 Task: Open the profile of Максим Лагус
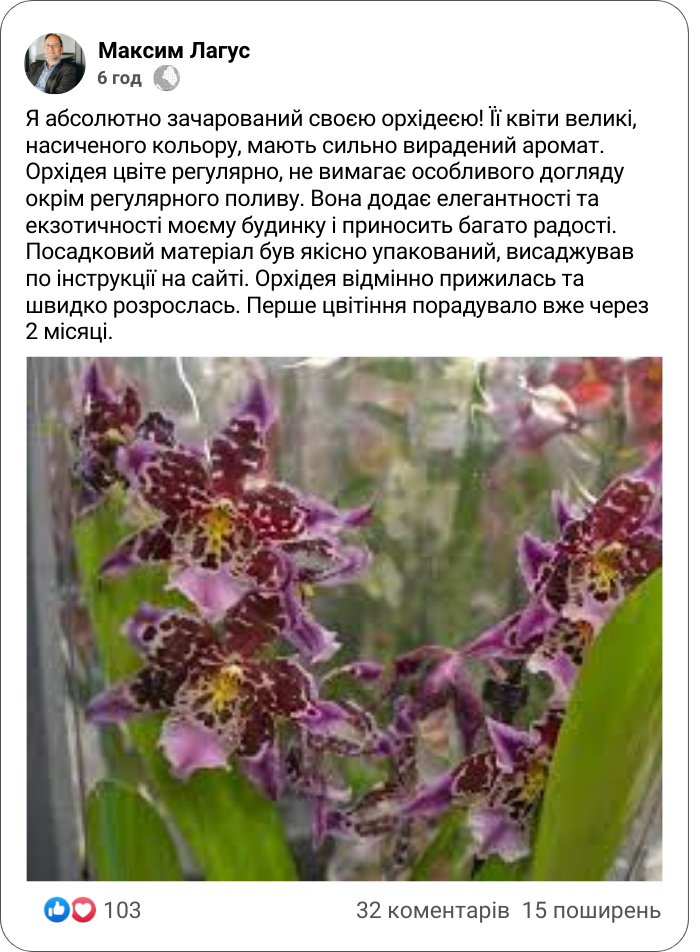point(174,50)
